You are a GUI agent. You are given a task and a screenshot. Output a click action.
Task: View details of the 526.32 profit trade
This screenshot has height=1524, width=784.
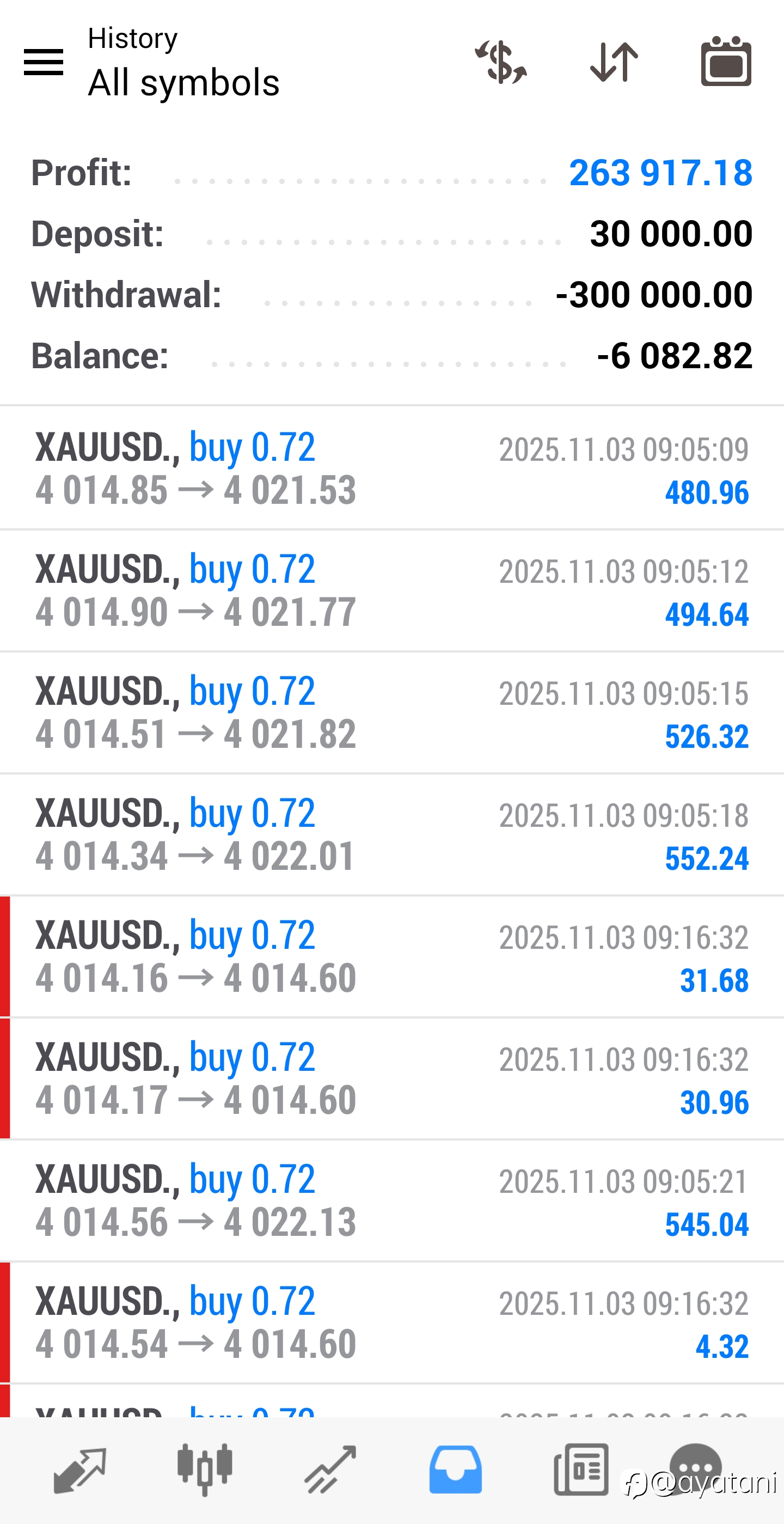click(x=392, y=712)
